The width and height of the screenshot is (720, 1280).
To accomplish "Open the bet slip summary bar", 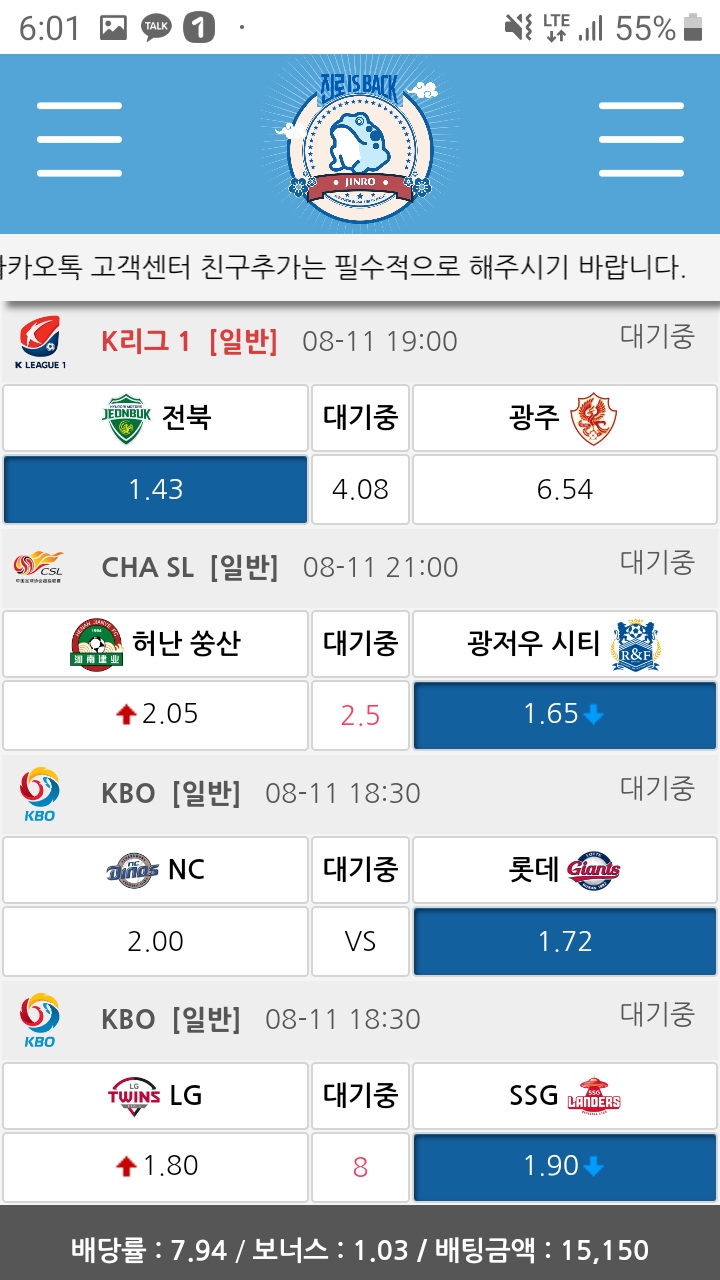I will [x=360, y=1249].
